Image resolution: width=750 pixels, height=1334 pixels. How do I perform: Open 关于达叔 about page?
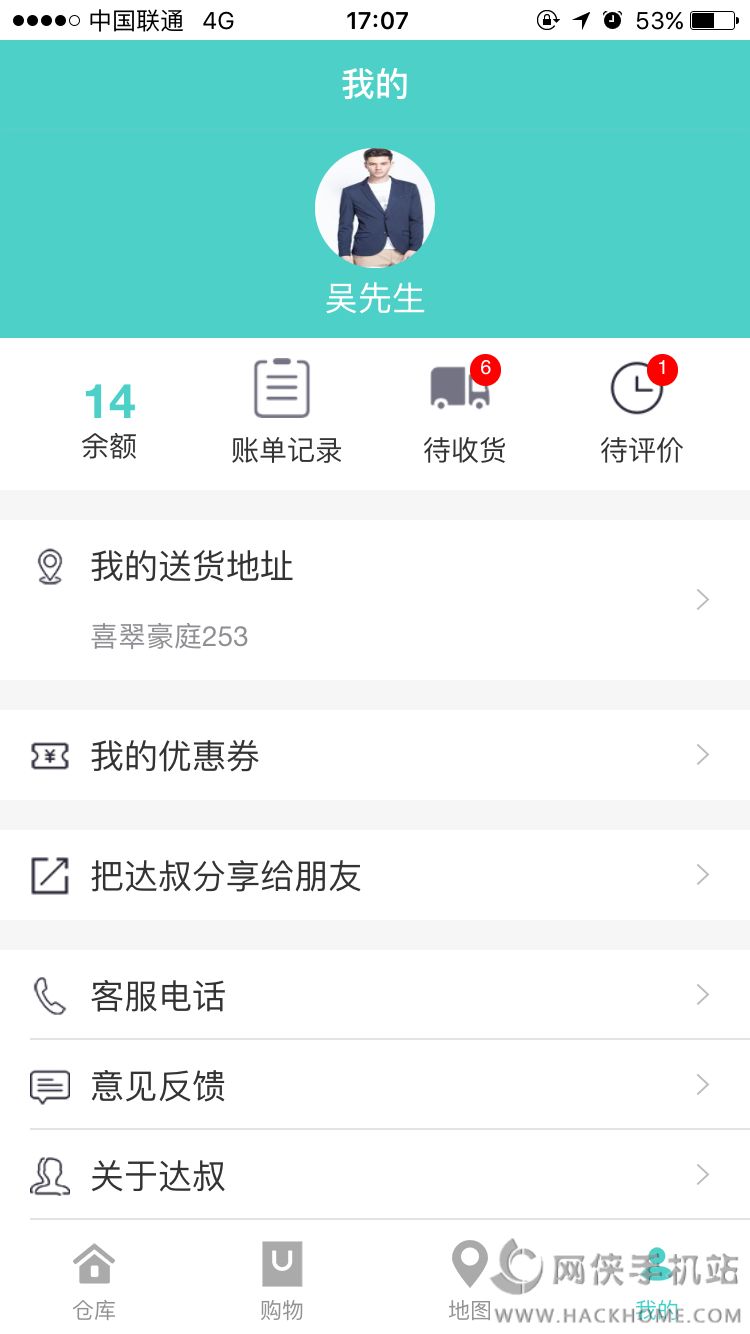click(x=375, y=1175)
